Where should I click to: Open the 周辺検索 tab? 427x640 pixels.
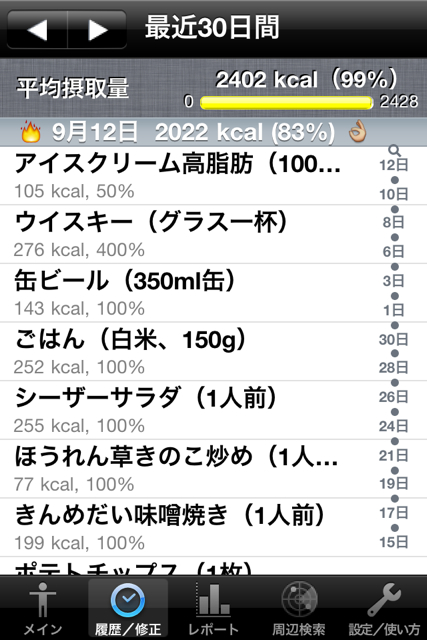[299, 608]
